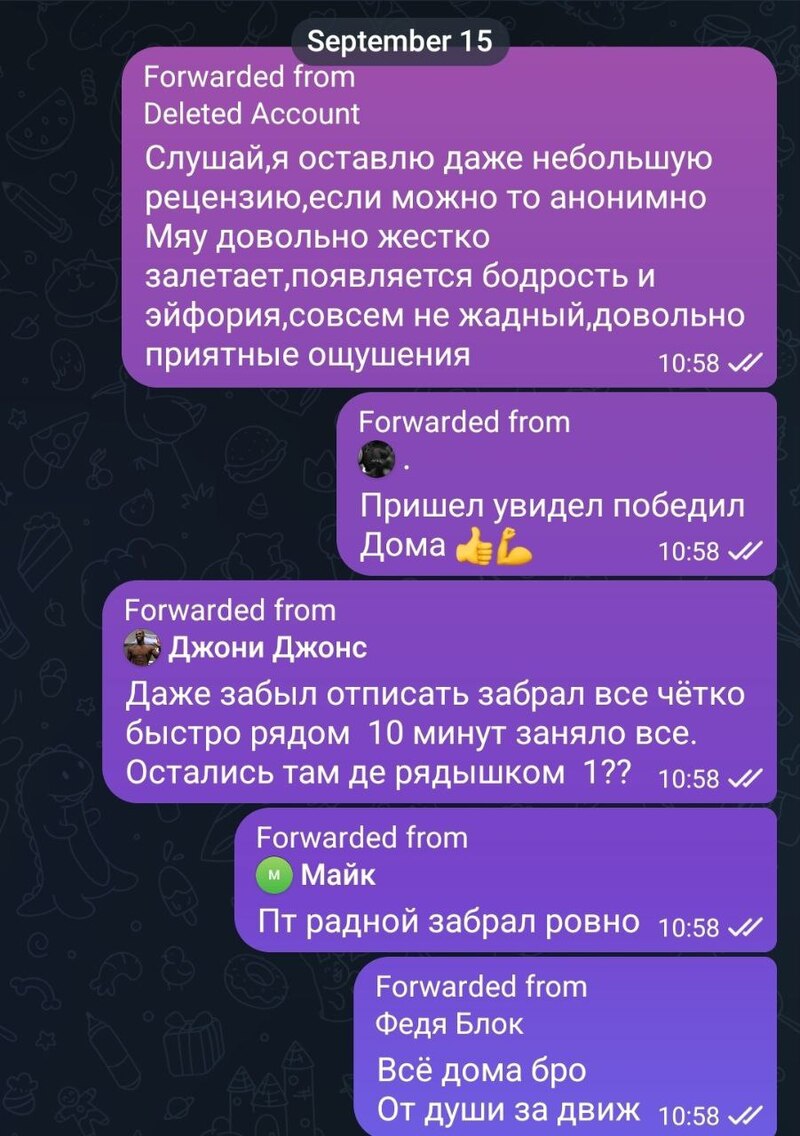Image resolution: width=800 pixels, height=1136 pixels.
Task: Select the "Пт радной забрал ровно" message
Action: [506, 880]
